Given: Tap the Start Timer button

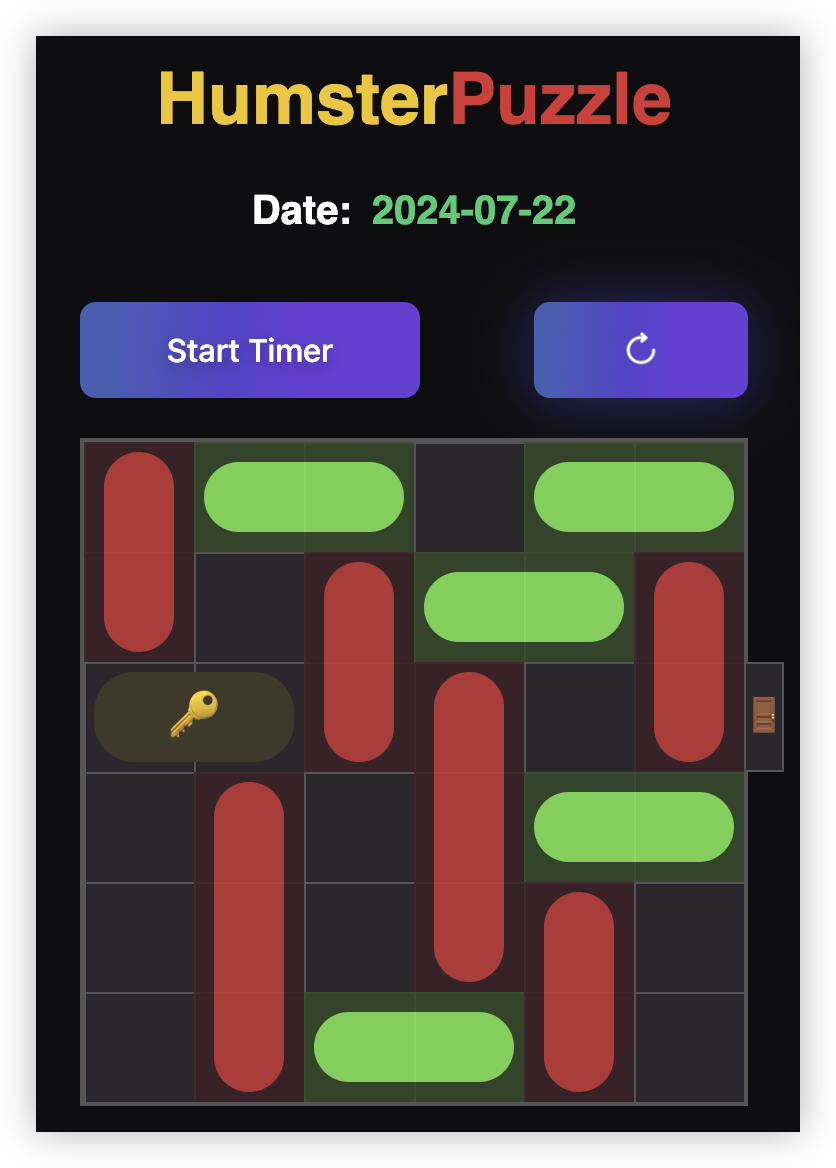Looking at the screenshot, I should tap(250, 350).
